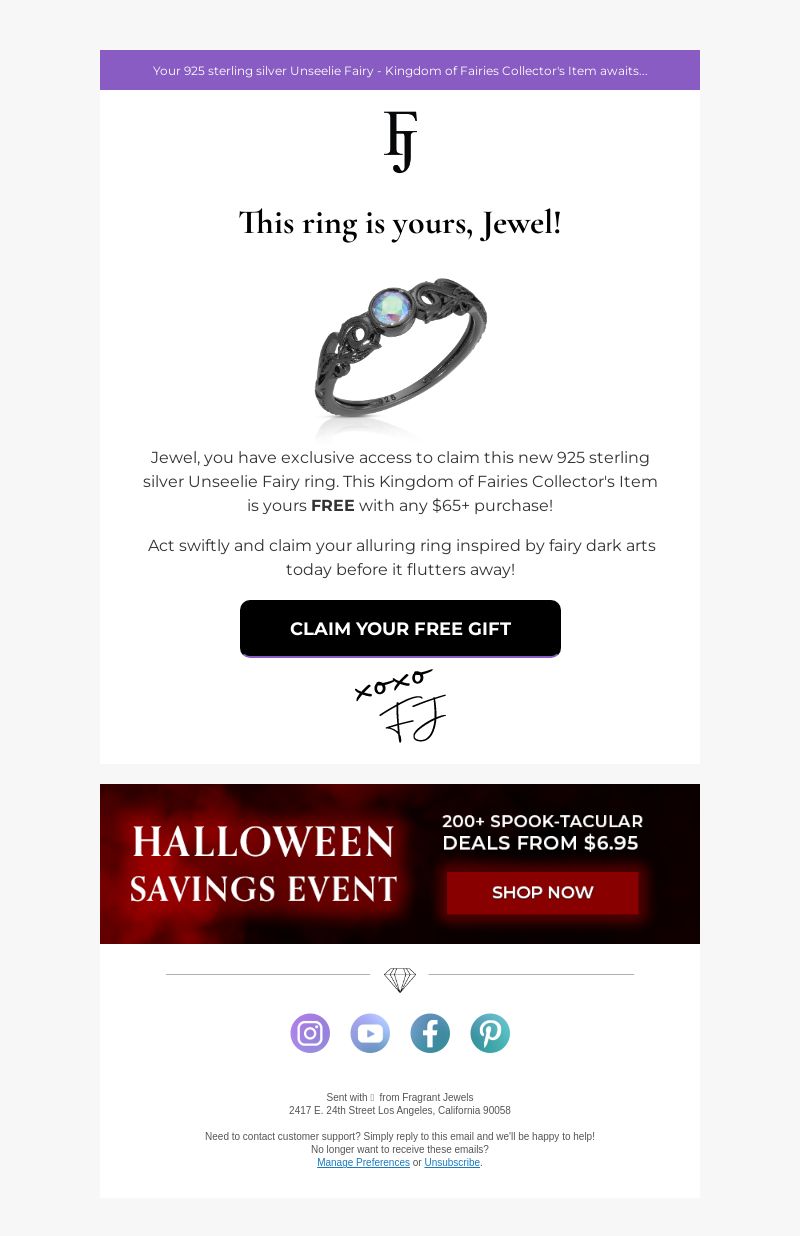This screenshot has height=1236, width=800.
Task: Tap the Unsubscribe link
Action: pyautogui.click(x=452, y=1162)
